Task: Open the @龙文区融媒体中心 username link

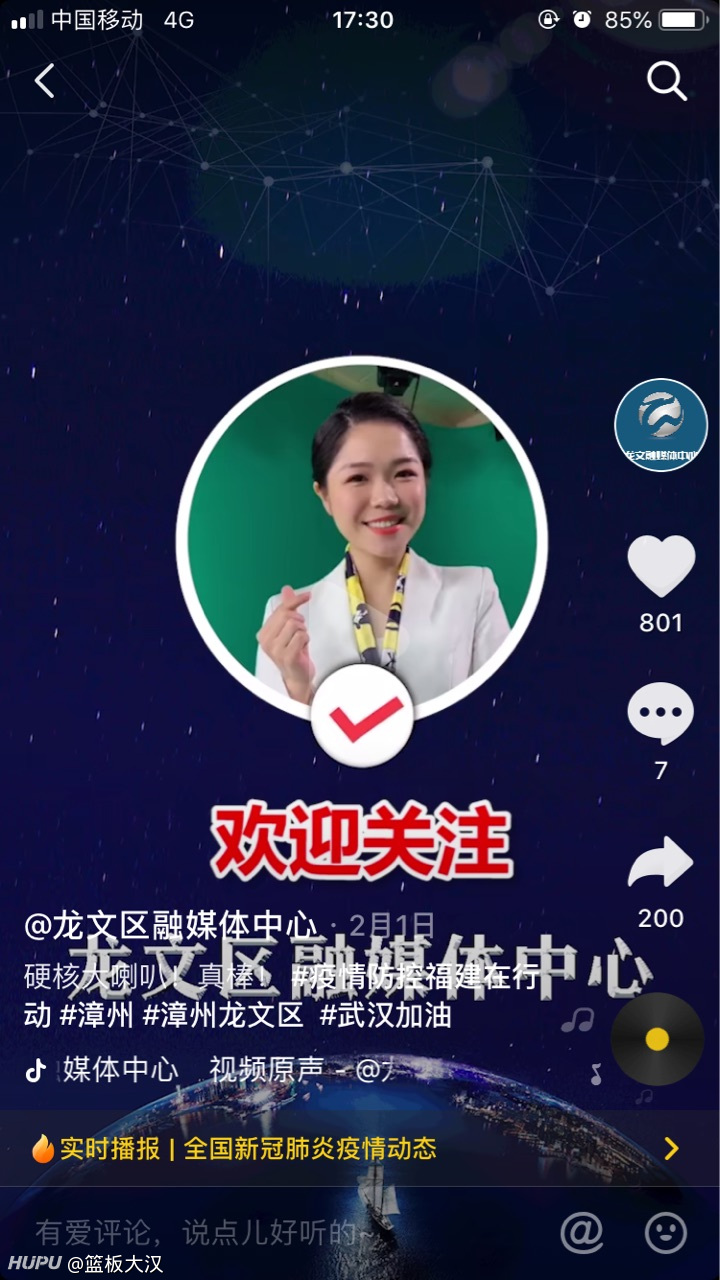Action: pyautogui.click(x=171, y=927)
